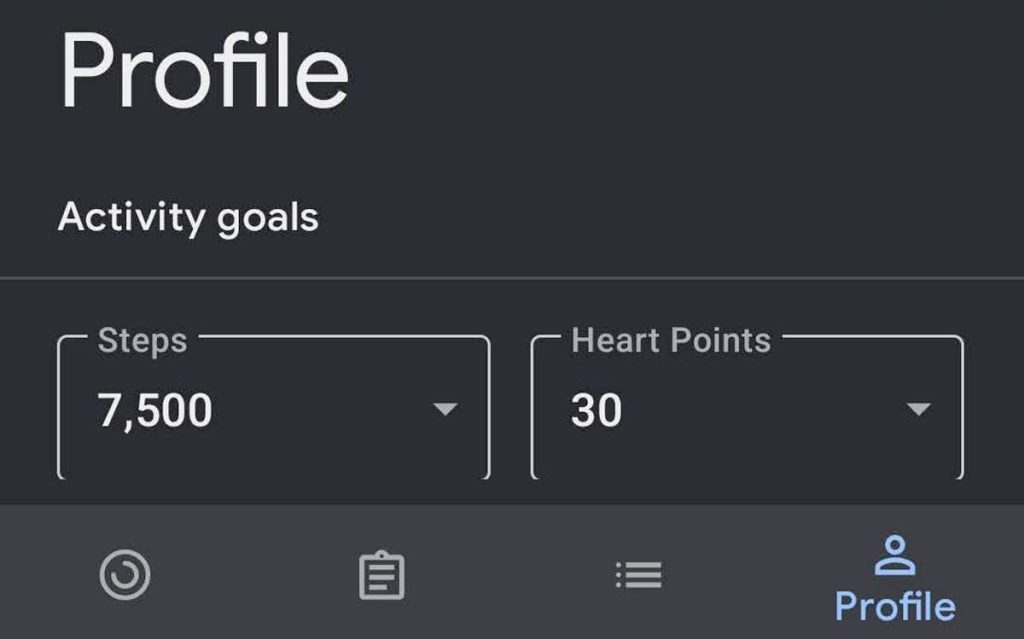Open the Steps goal dropdown
The height and width of the screenshot is (639, 1024).
[x=273, y=409]
